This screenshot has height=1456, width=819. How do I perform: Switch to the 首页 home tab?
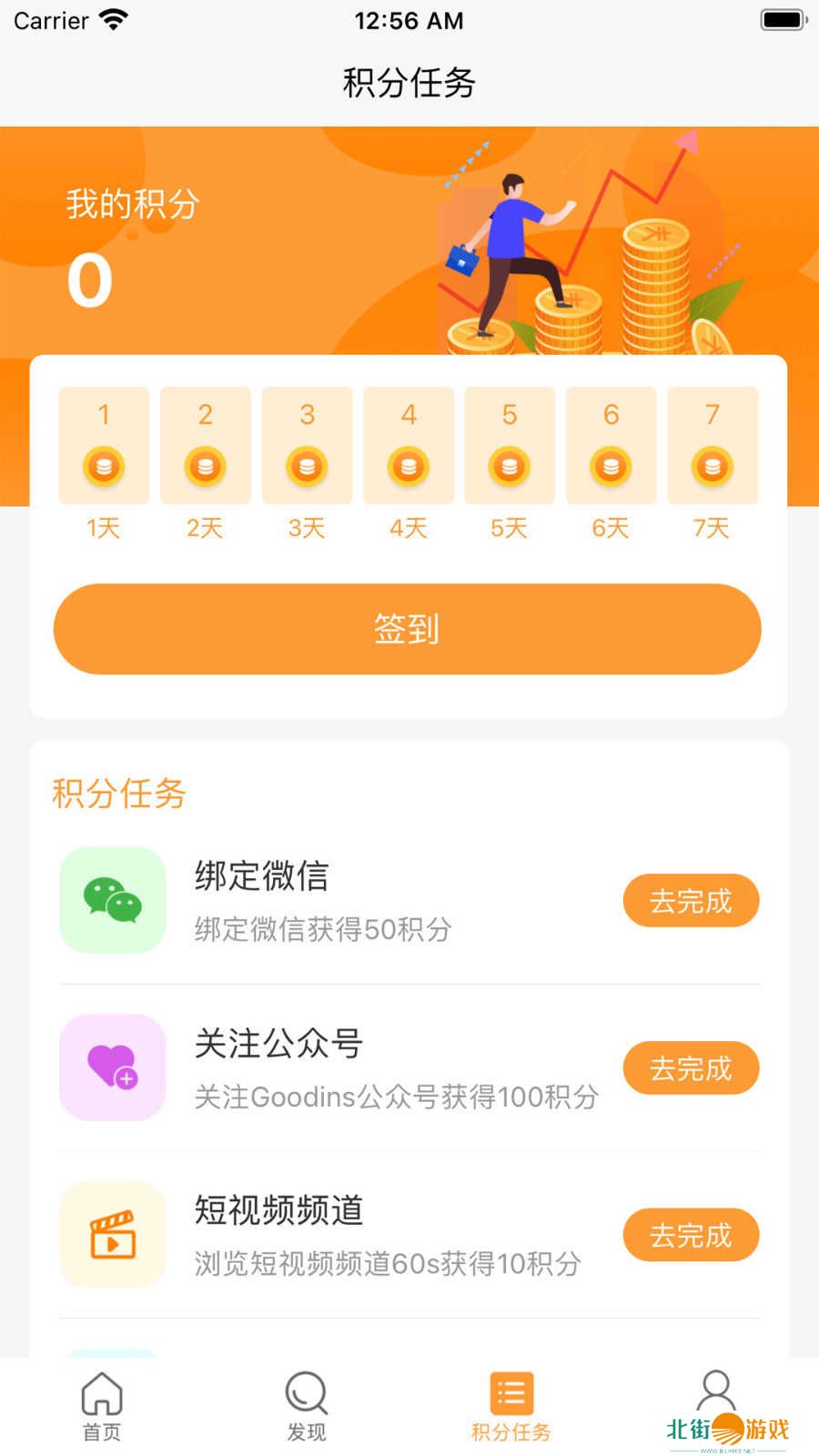point(102,1406)
